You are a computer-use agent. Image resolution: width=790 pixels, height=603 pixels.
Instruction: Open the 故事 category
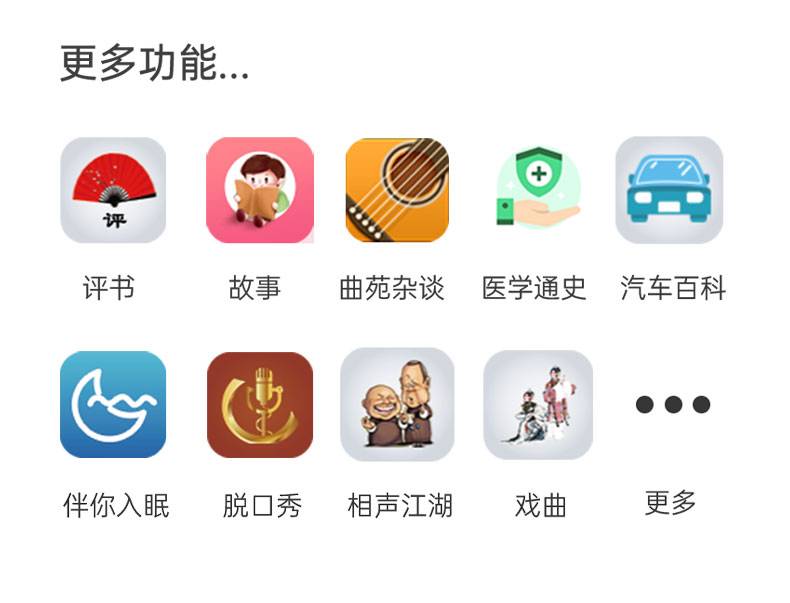pyautogui.click(x=259, y=190)
